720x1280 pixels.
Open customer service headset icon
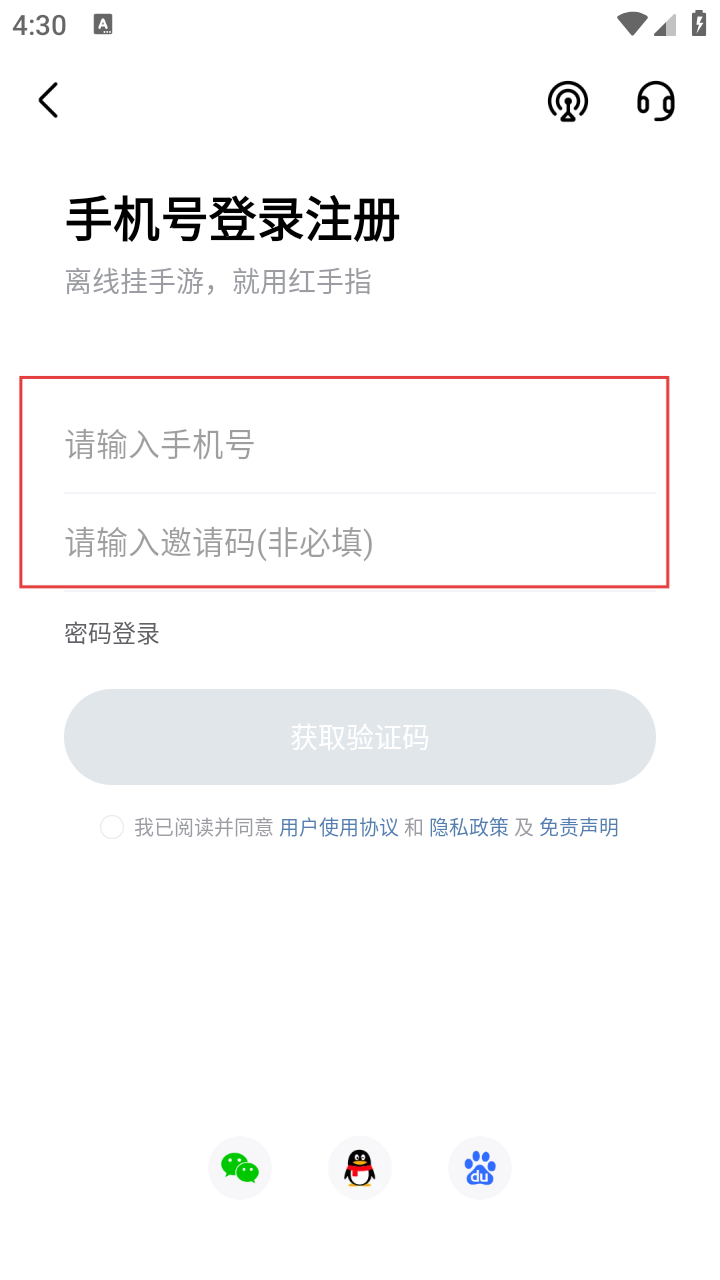pos(656,101)
